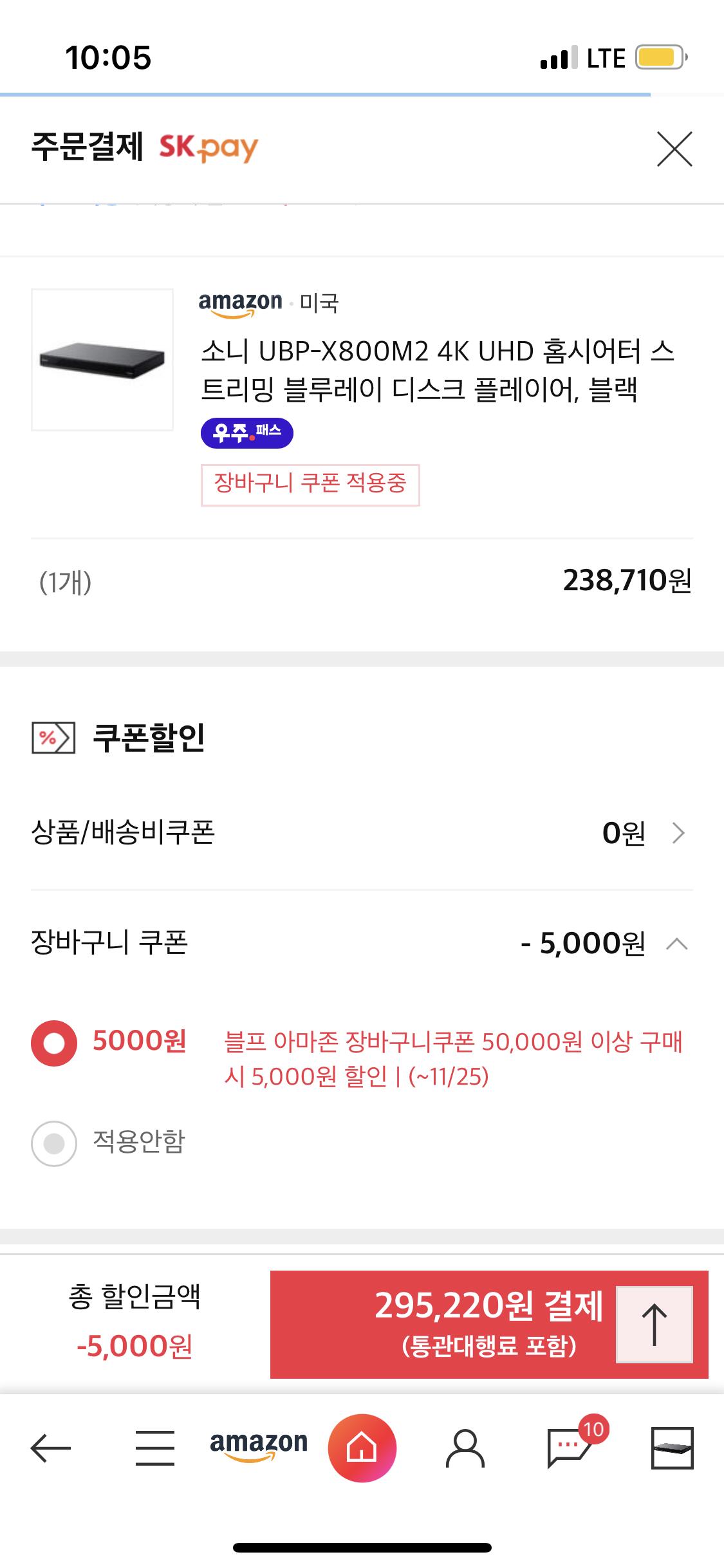Jump to top with the up arrow

click(x=654, y=1323)
